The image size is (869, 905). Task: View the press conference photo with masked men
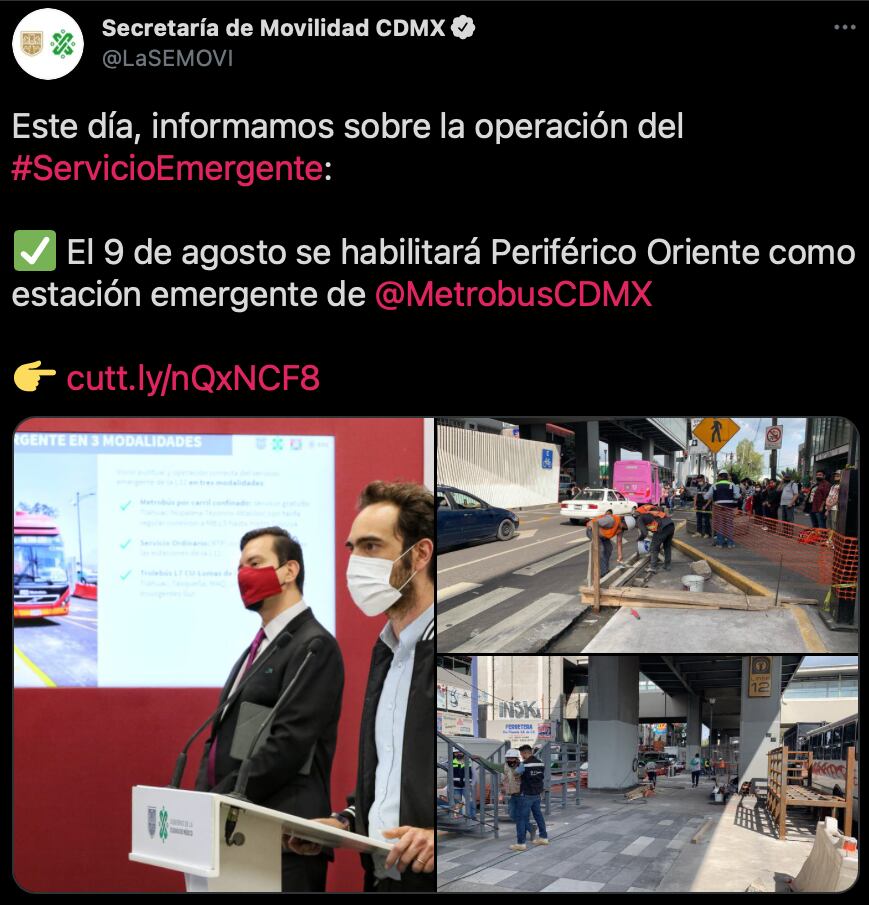click(x=224, y=654)
